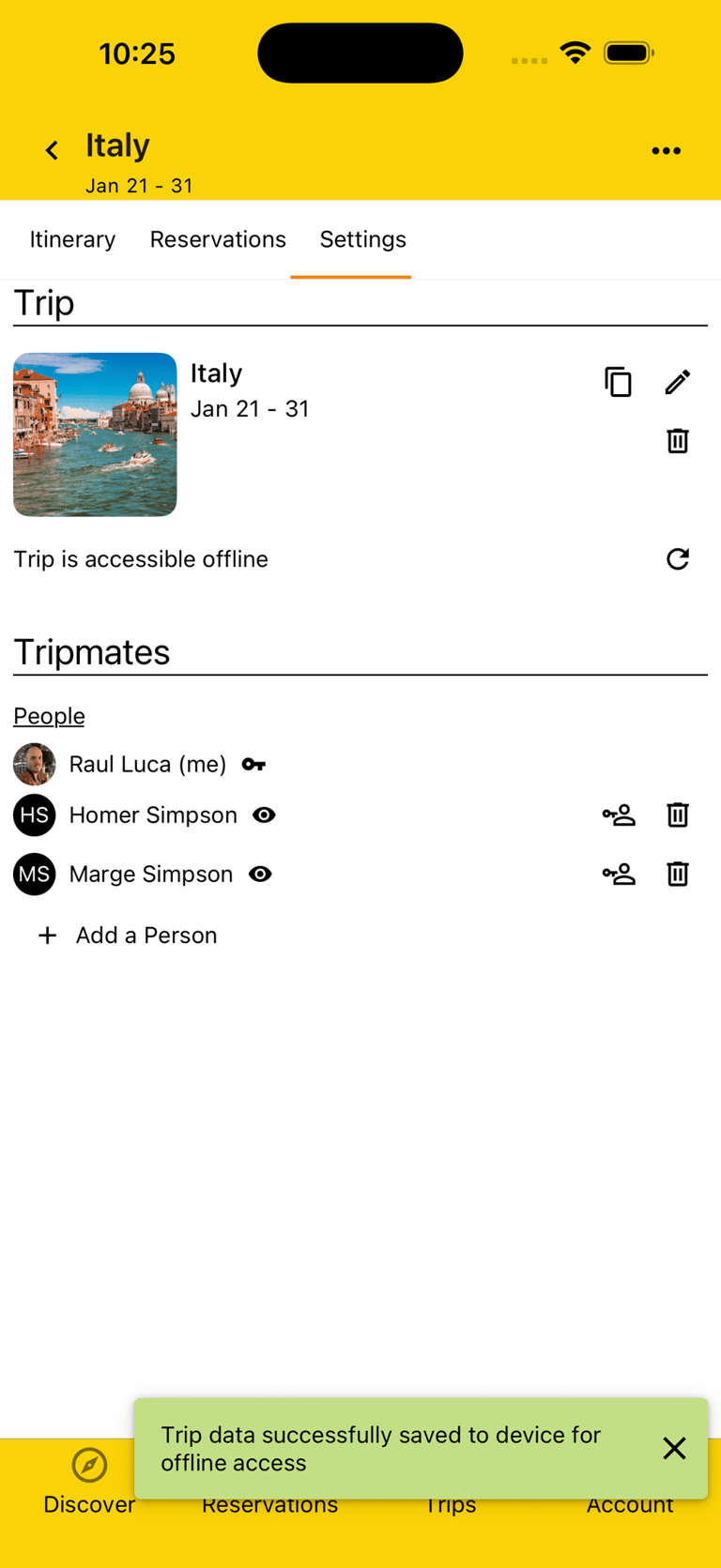This screenshot has width=721, height=1568.
Task: Edit the Italy trip with the pencil icon
Action: pyautogui.click(x=678, y=382)
